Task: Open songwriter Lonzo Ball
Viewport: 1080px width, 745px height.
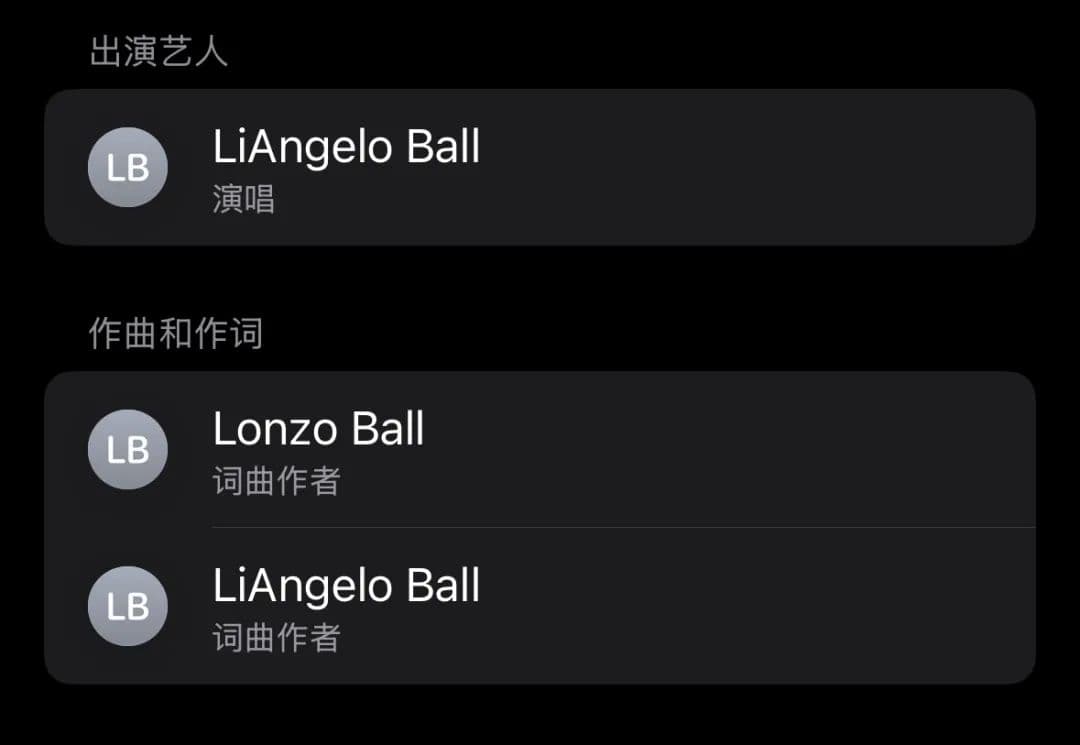Action: point(540,450)
